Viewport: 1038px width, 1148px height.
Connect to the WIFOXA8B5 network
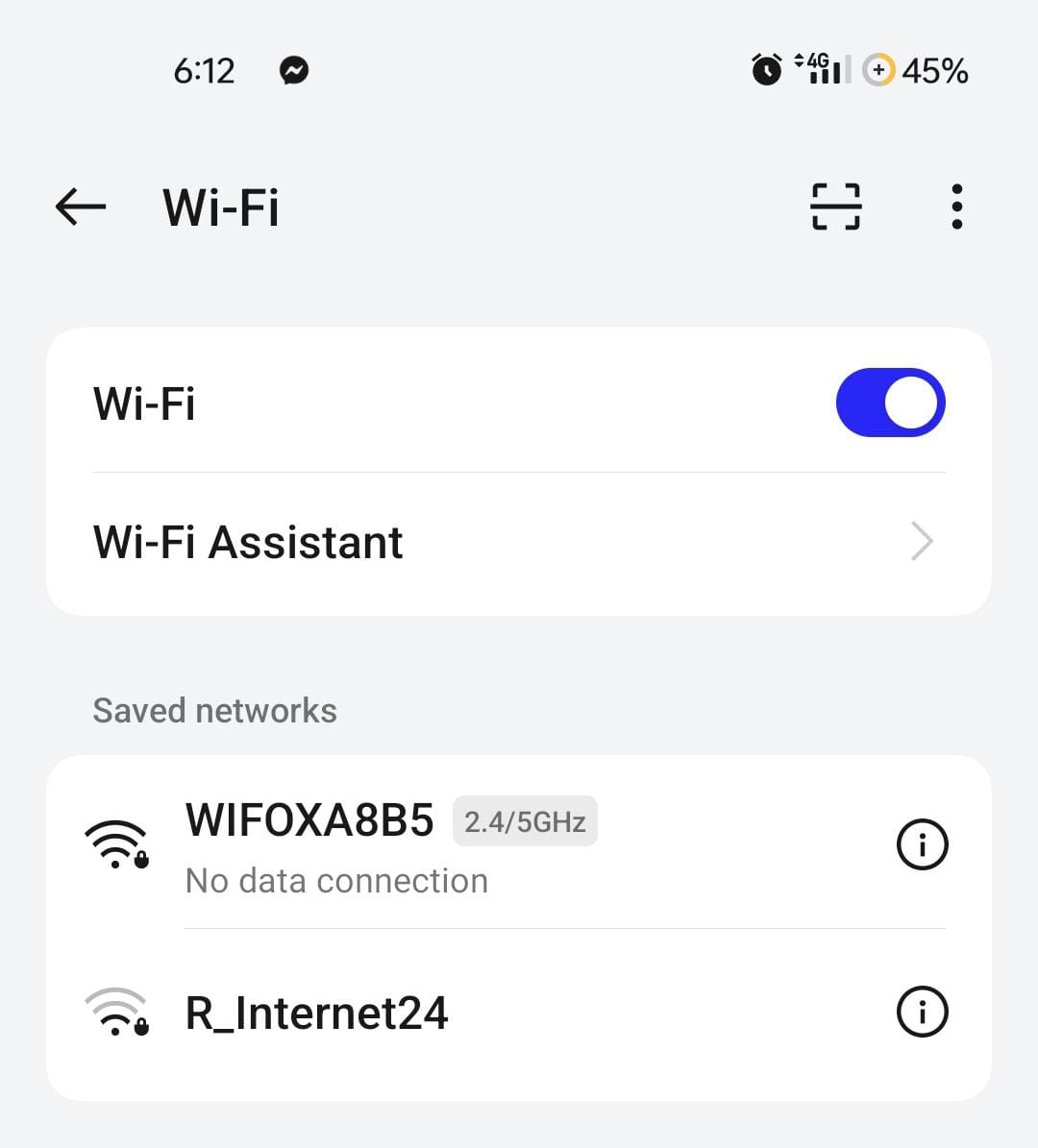[469, 844]
